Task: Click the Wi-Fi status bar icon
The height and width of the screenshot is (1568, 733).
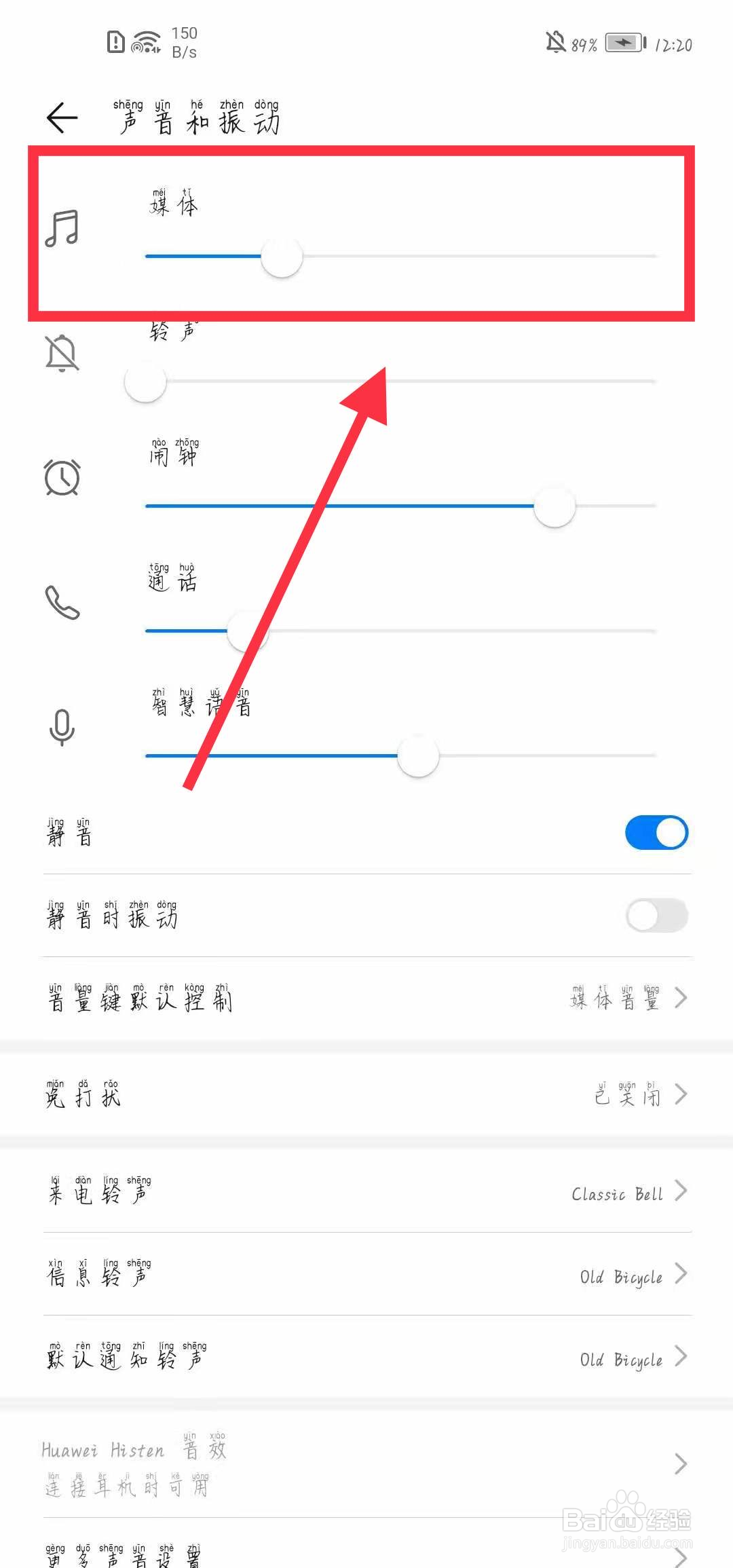Action: point(145,41)
